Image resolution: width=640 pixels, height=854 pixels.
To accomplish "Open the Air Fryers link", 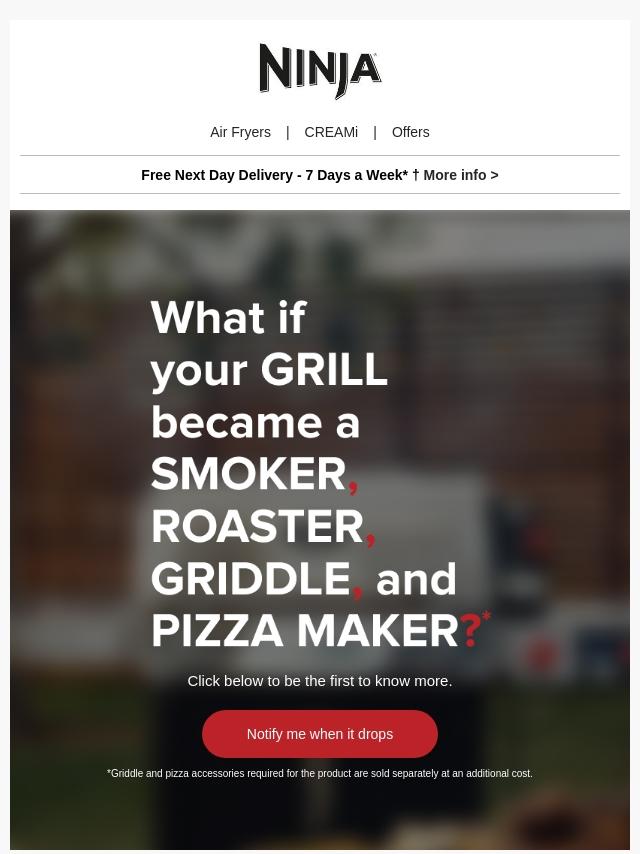I will pos(240,132).
